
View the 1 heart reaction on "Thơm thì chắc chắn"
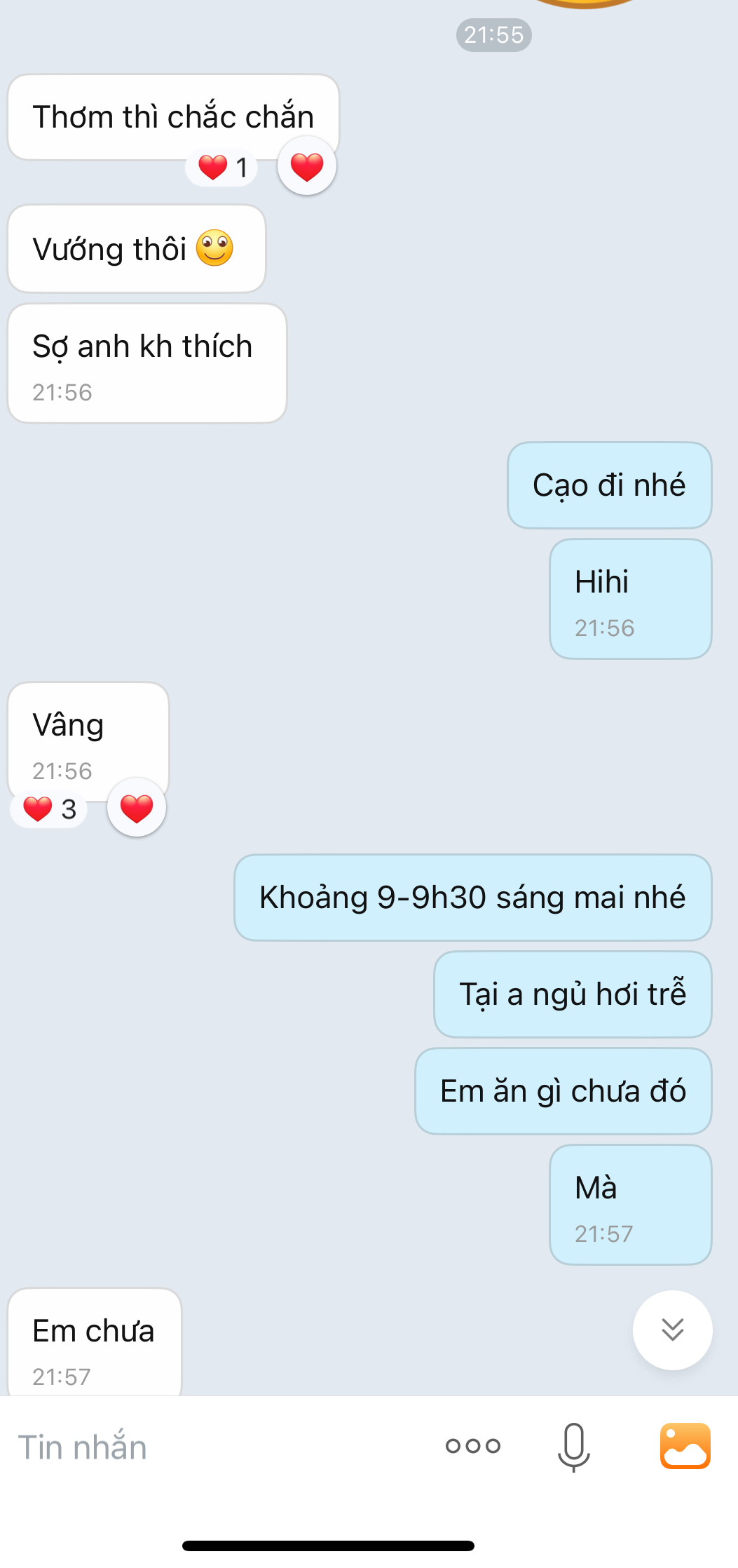click(x=222, y=168)
